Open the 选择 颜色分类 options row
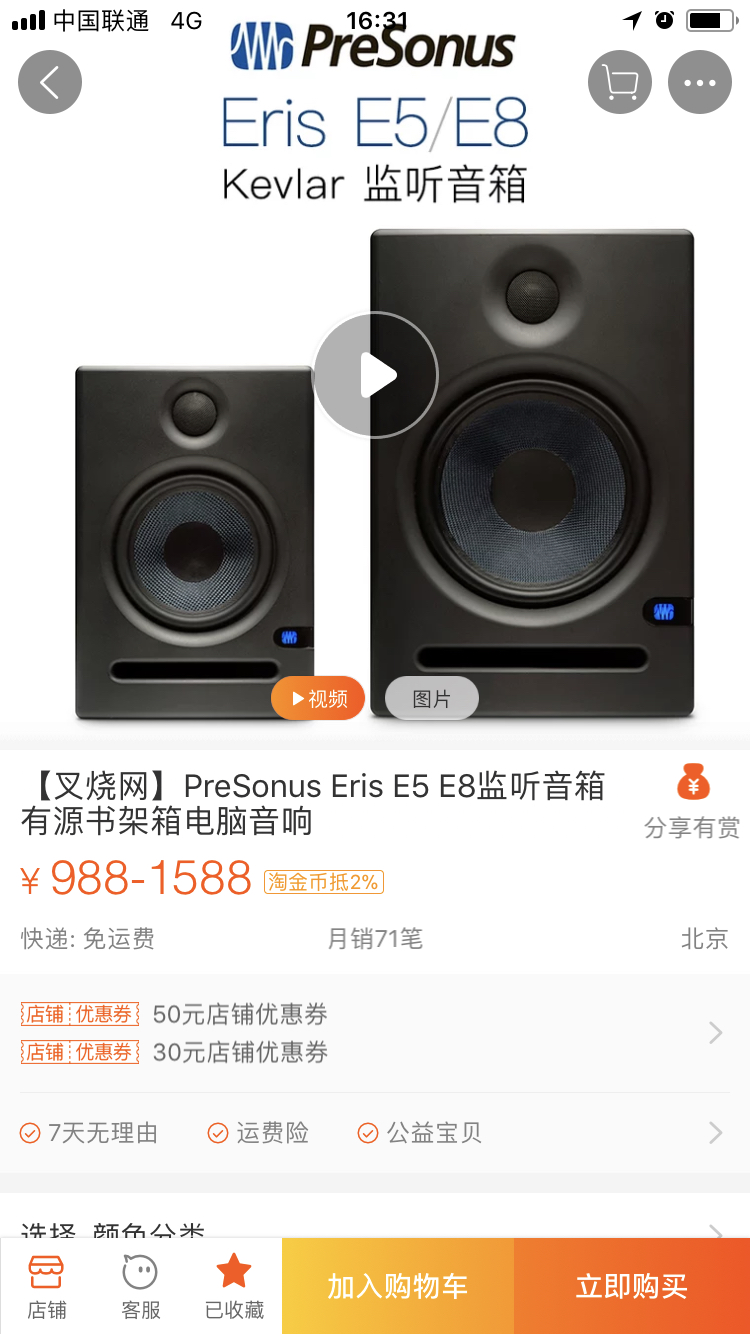Screen dimensions: 750x1334 click(375, 1228)
